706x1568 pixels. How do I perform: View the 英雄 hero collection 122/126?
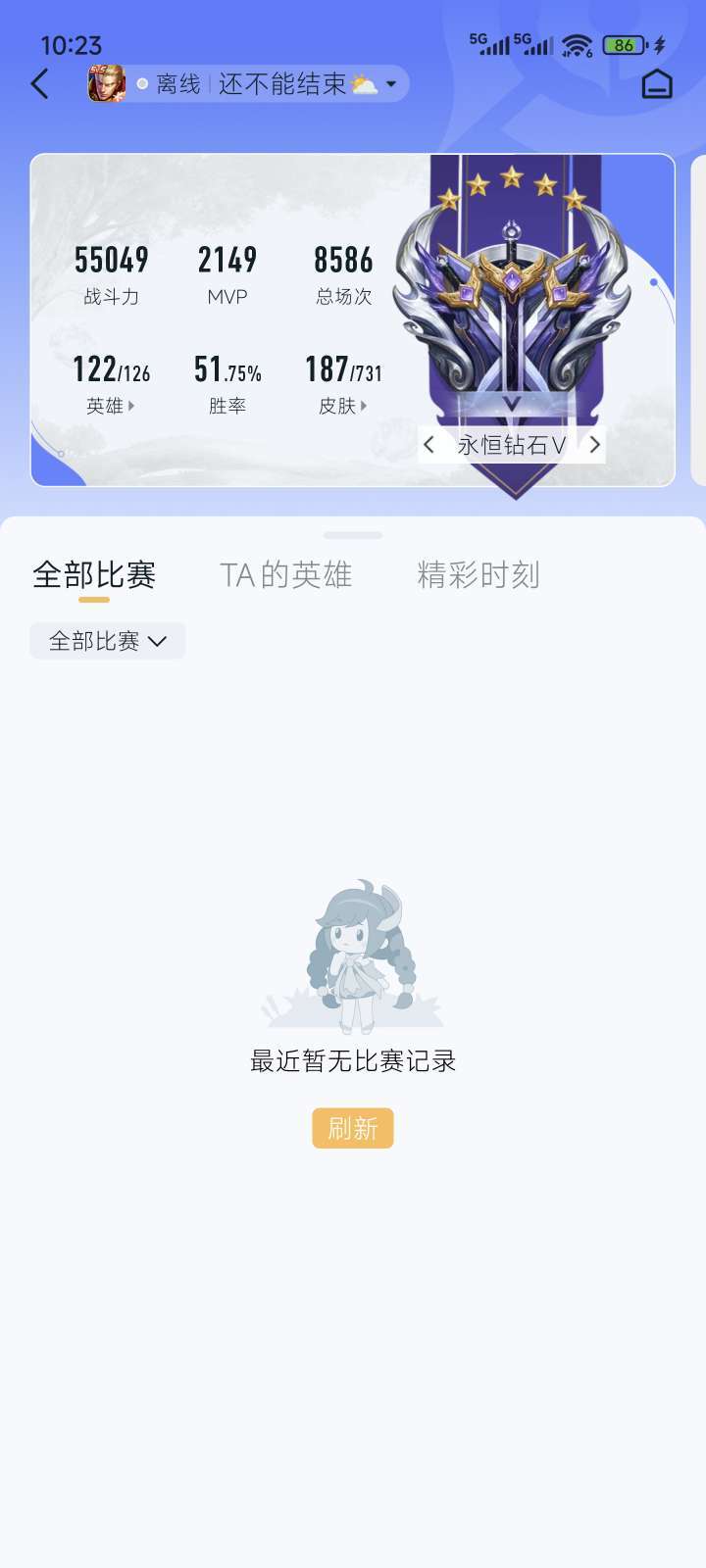[111, 382]
